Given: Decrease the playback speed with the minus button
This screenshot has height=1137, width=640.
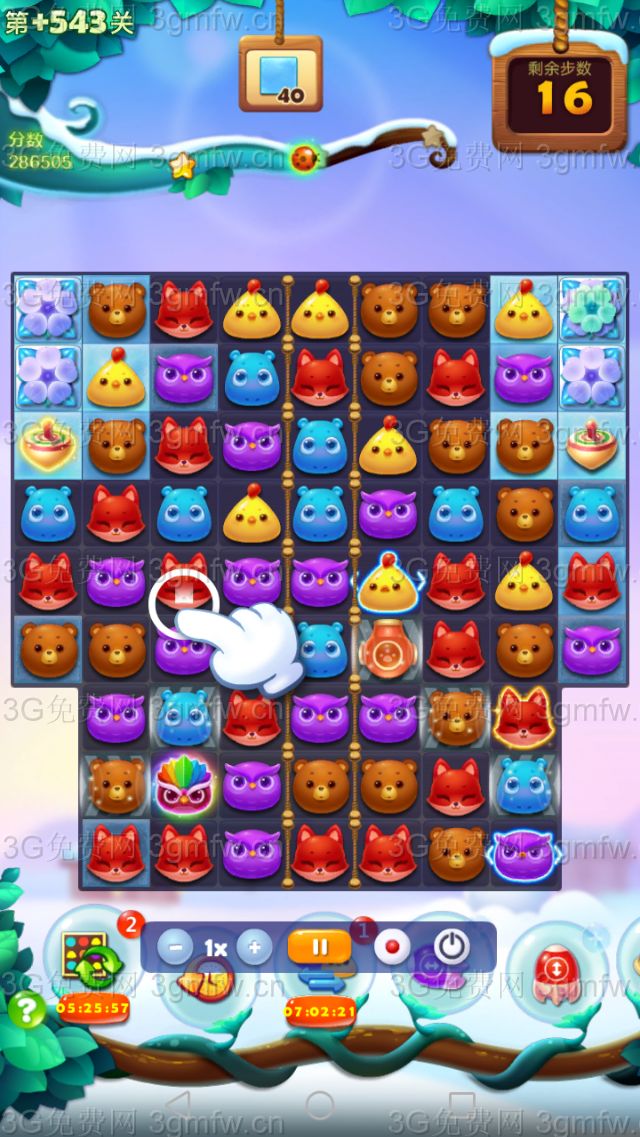Looking at the screenshot, I should [x=175, y=947].
